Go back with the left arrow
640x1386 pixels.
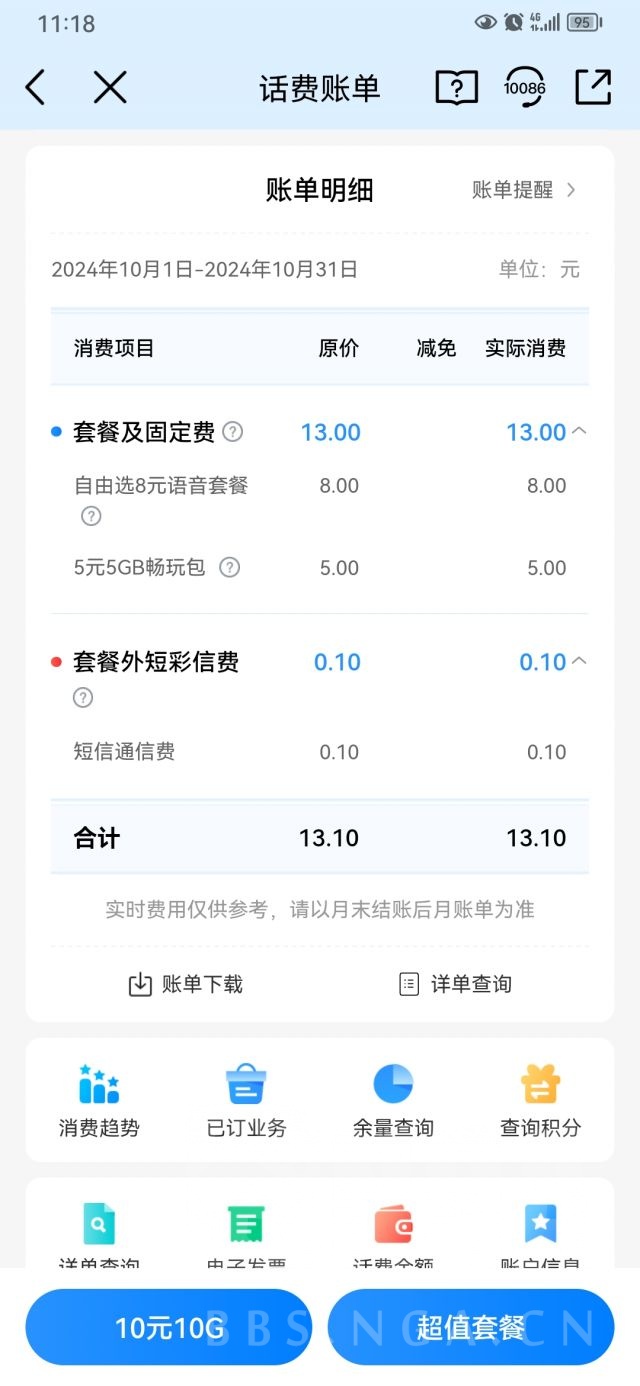pyautogui.click(x=35, y=88)
